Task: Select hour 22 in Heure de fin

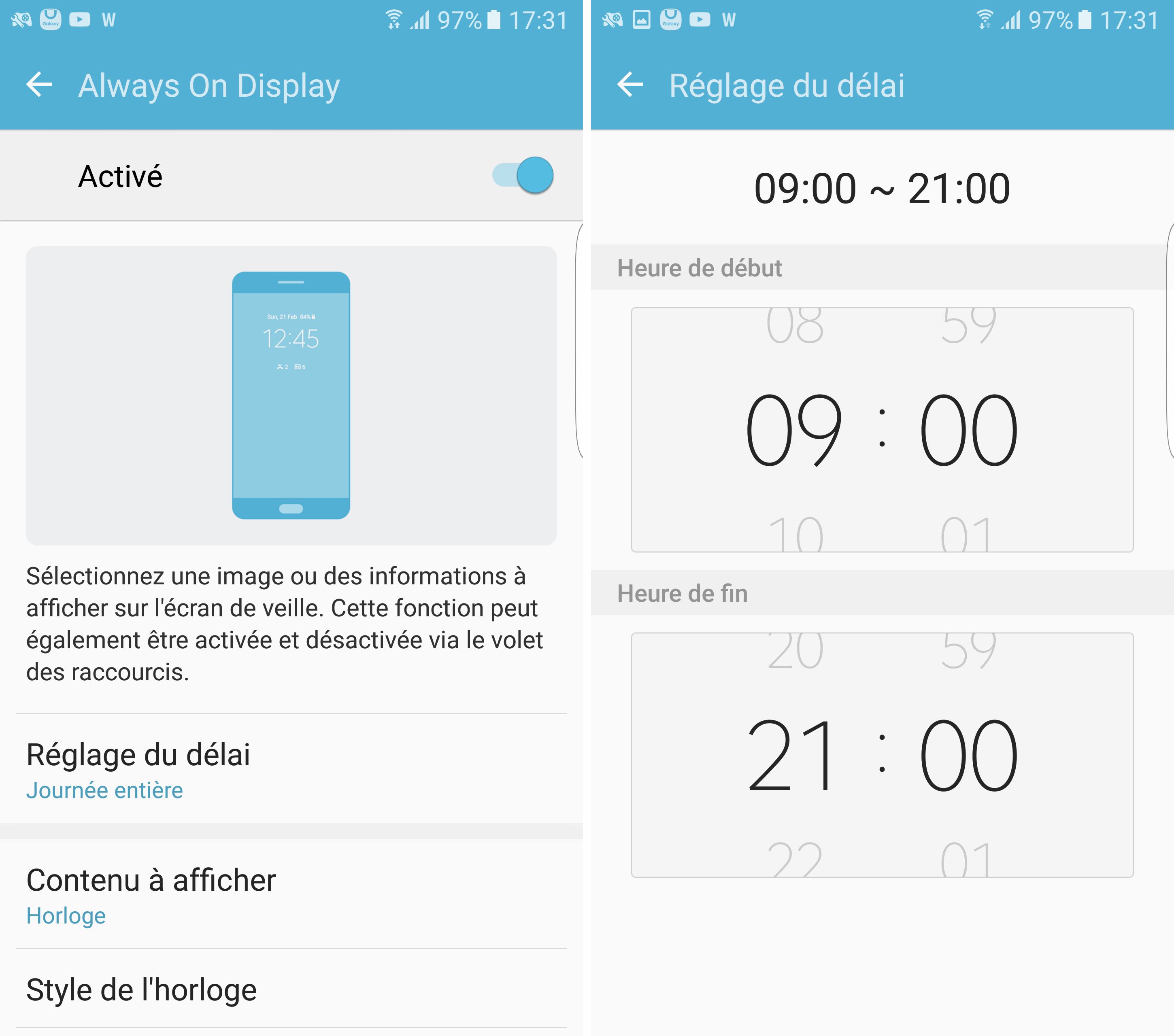Action: pos(795,859)
